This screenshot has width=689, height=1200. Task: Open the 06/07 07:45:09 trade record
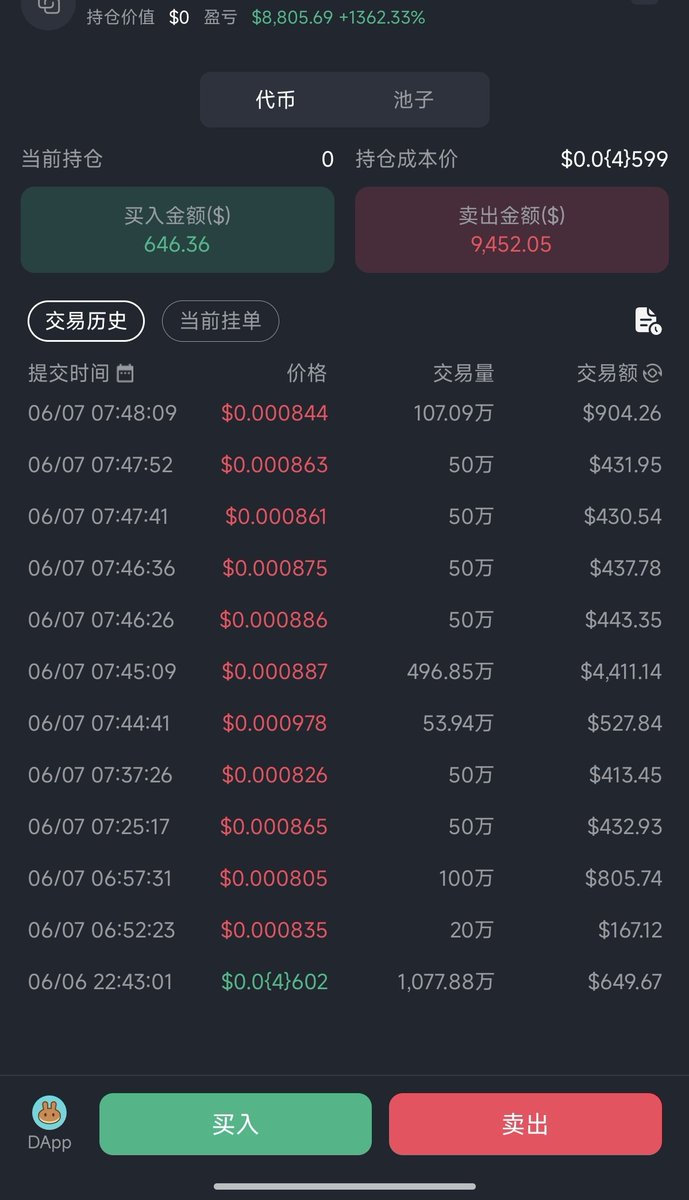tap(344, 671)
